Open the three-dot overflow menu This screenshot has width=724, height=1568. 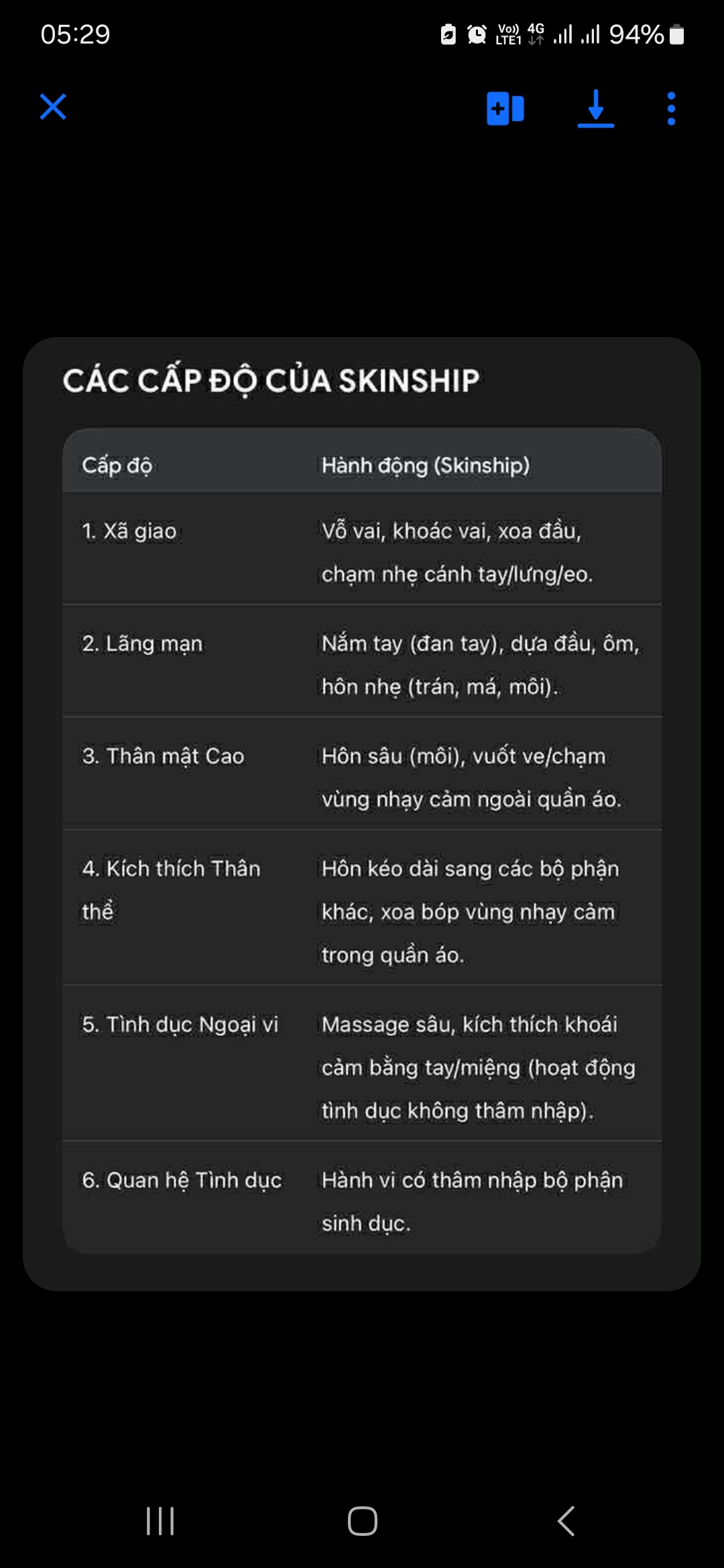671,109
